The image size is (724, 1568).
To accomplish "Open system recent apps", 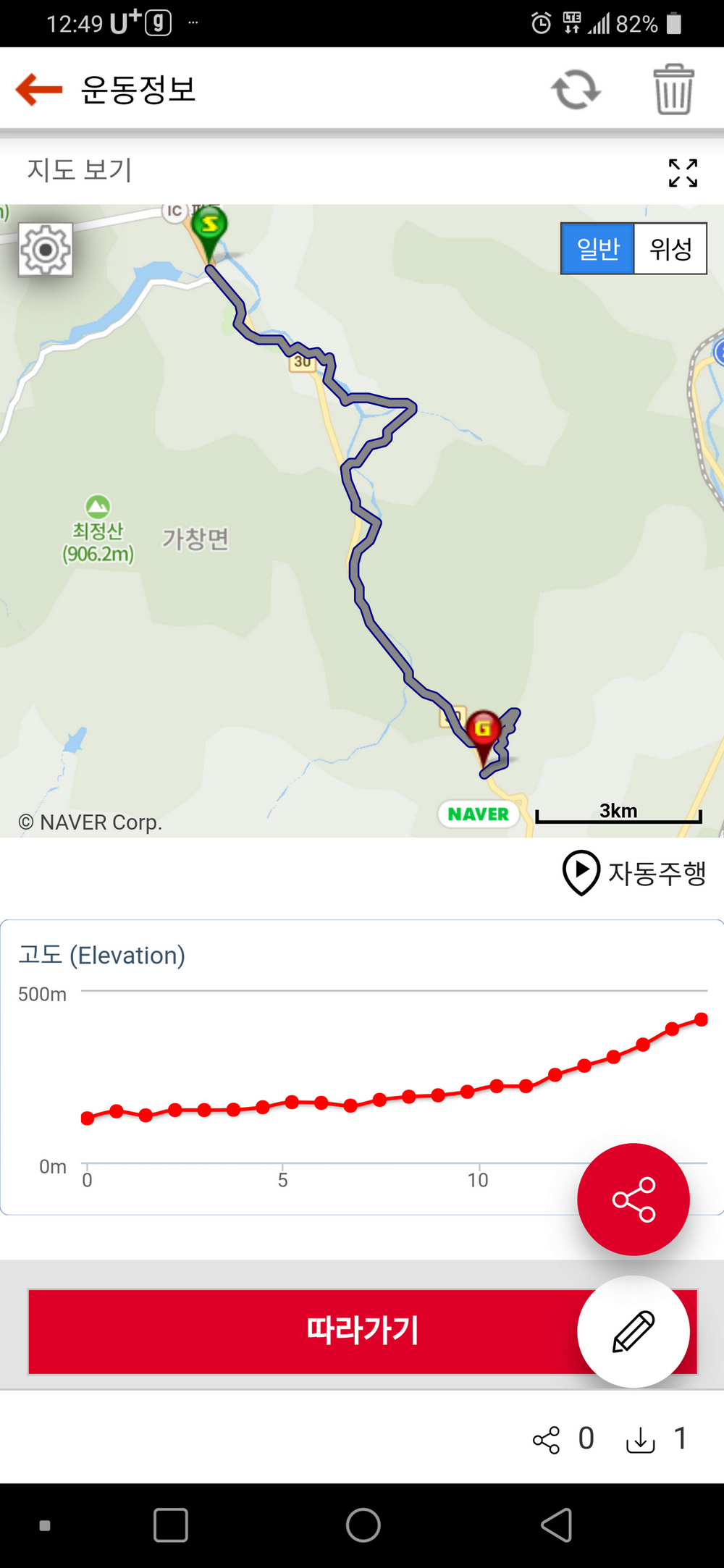I will (171, 1525).
